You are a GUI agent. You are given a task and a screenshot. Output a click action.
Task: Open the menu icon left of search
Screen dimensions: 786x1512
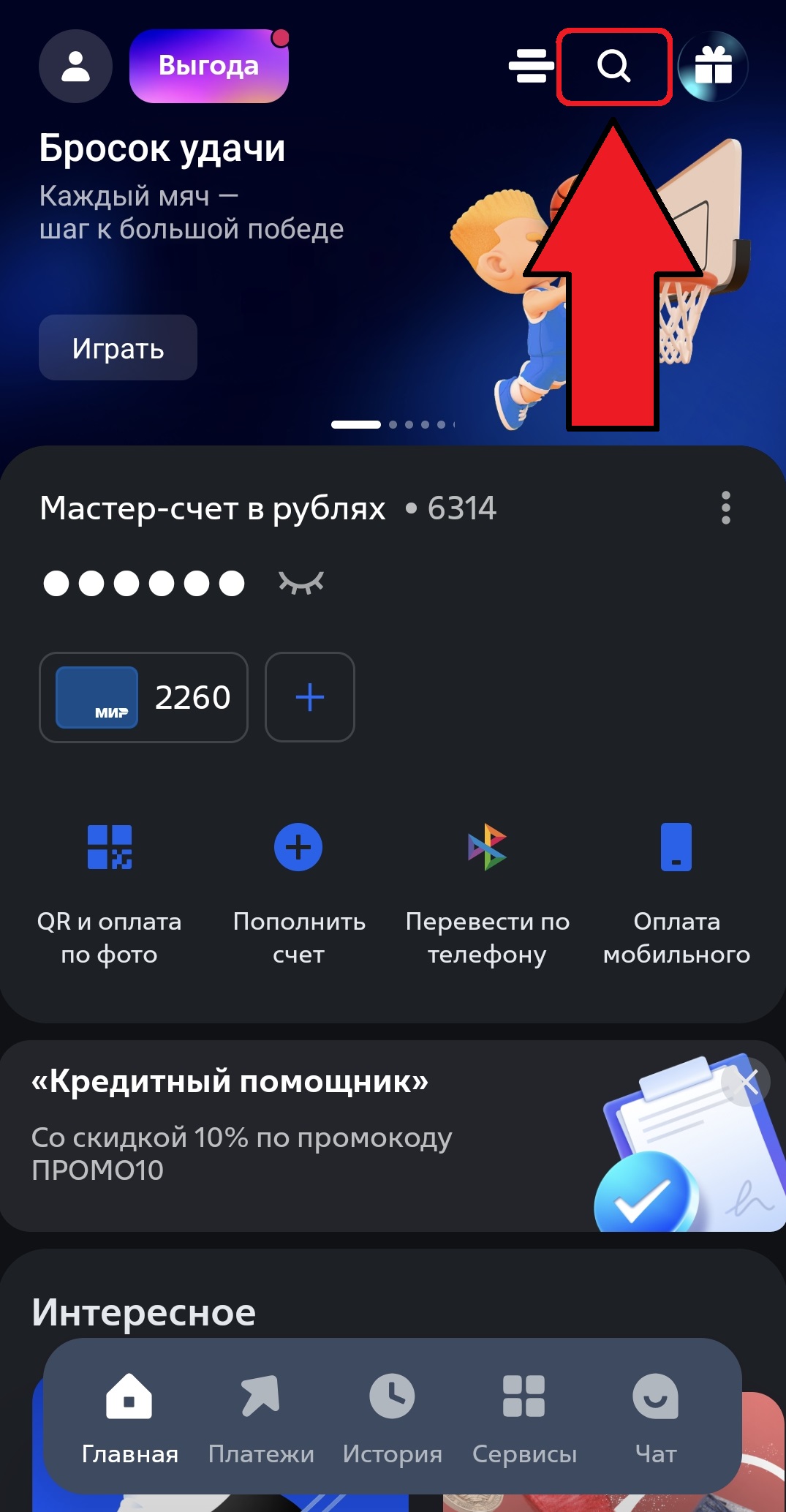tap(530, 67)
